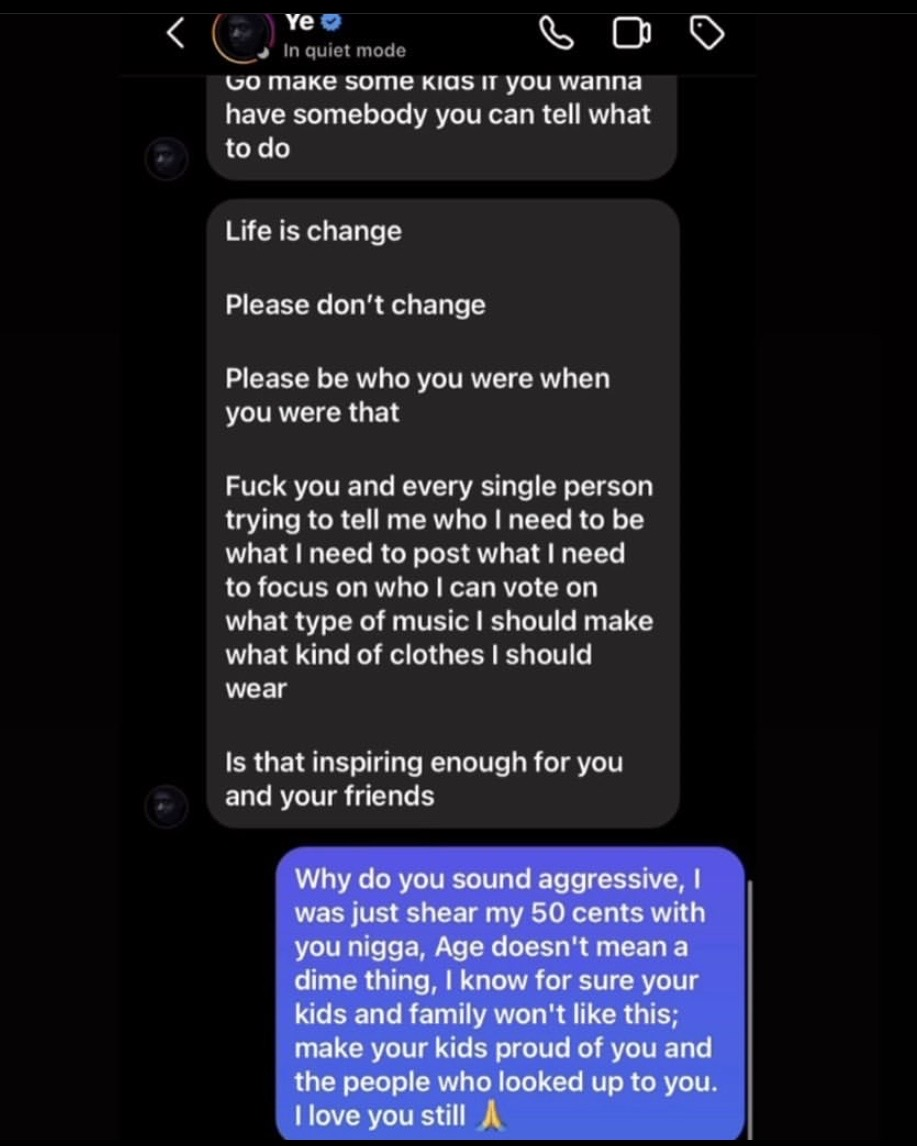Open the label tag icon
The height and width of the screenshot is (1146, 917).
point(706,34)
